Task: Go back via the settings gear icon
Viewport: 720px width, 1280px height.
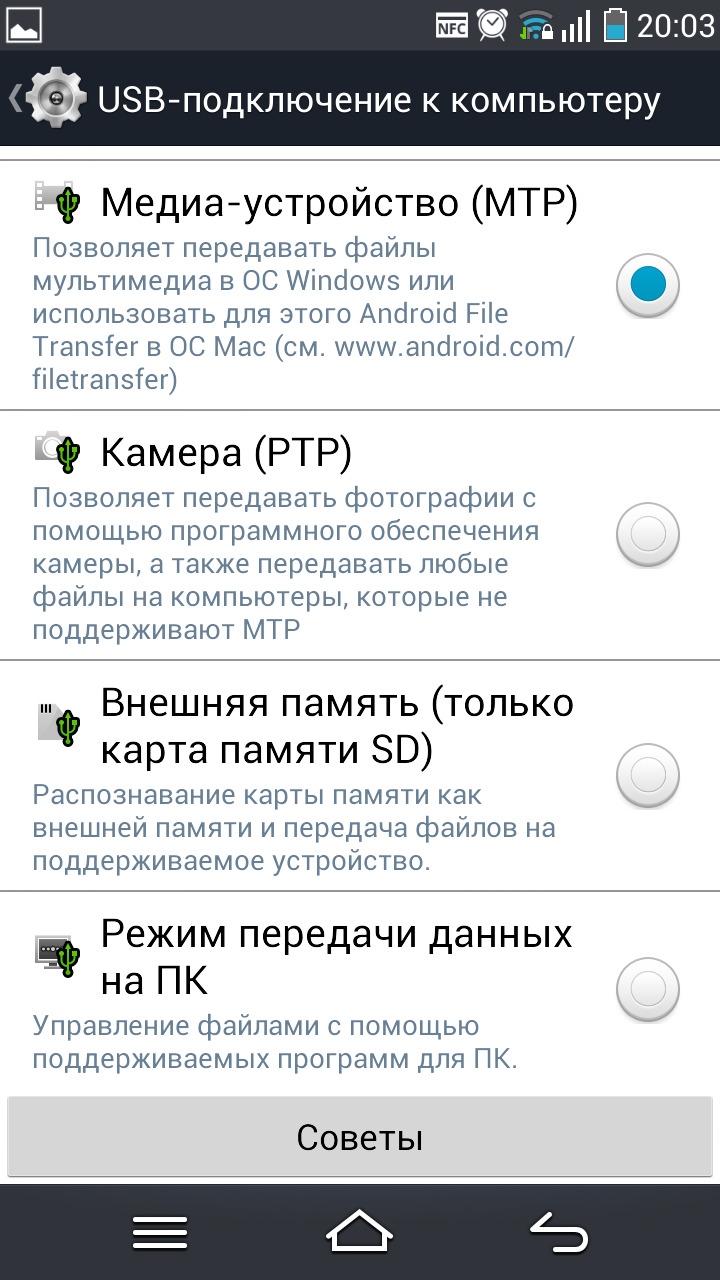Action: click(x=52, y=99)
